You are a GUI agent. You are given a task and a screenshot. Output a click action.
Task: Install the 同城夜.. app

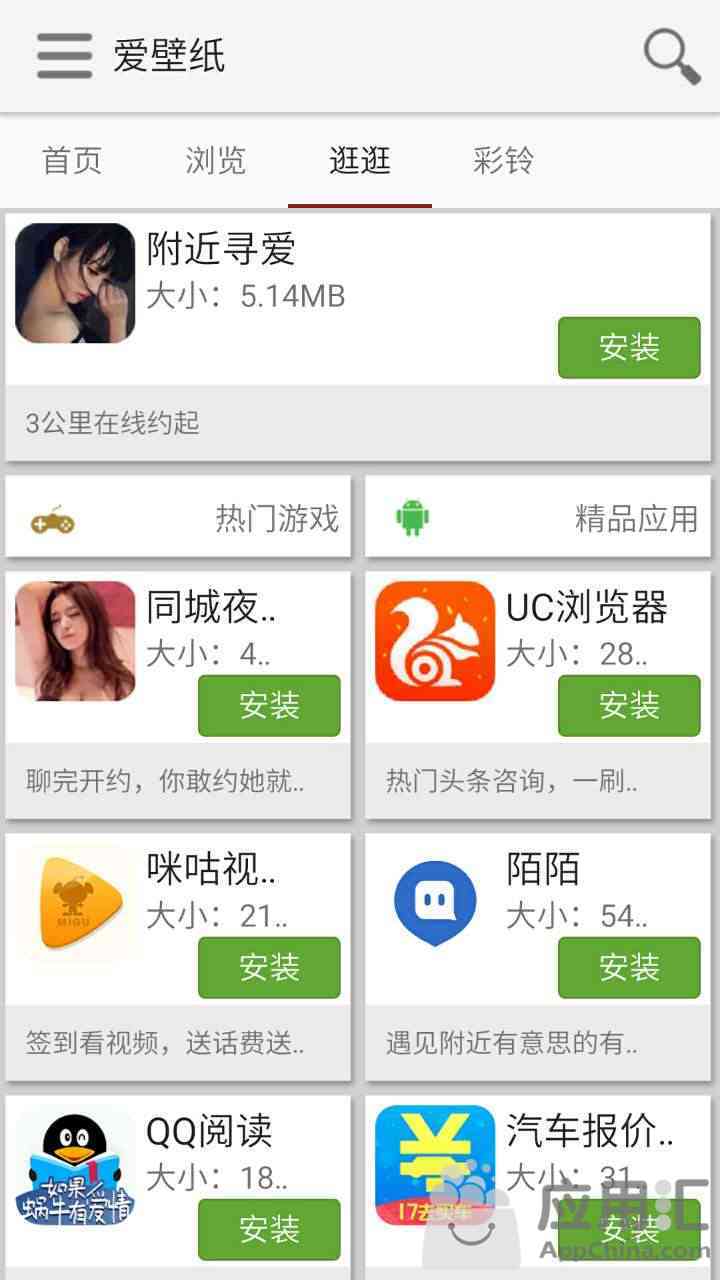tap(269, 705)
